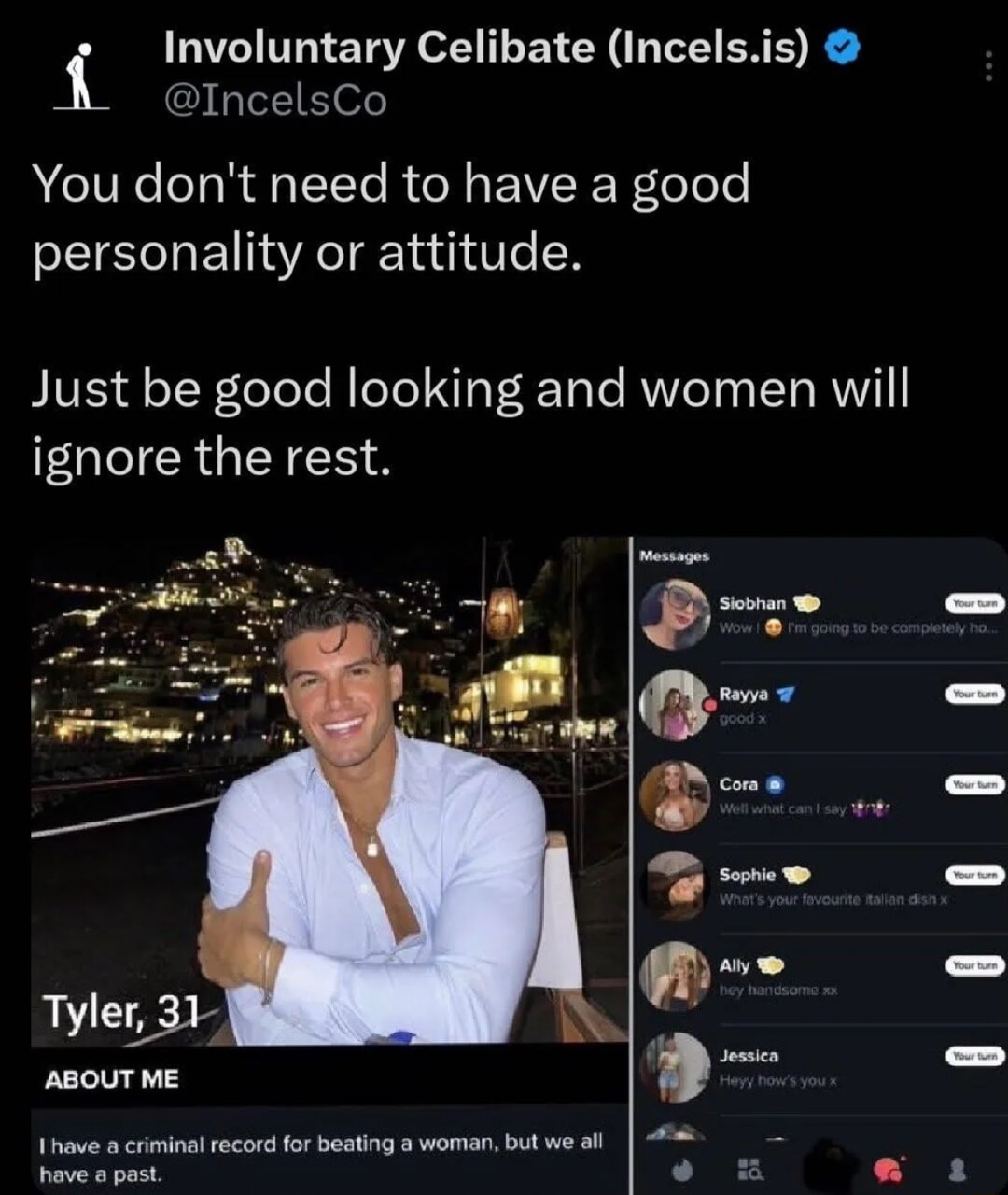The width and height of the screenshot is (1008, 1195).
Task: Open the tweet's overflow menu
Action: coord(988,65)
